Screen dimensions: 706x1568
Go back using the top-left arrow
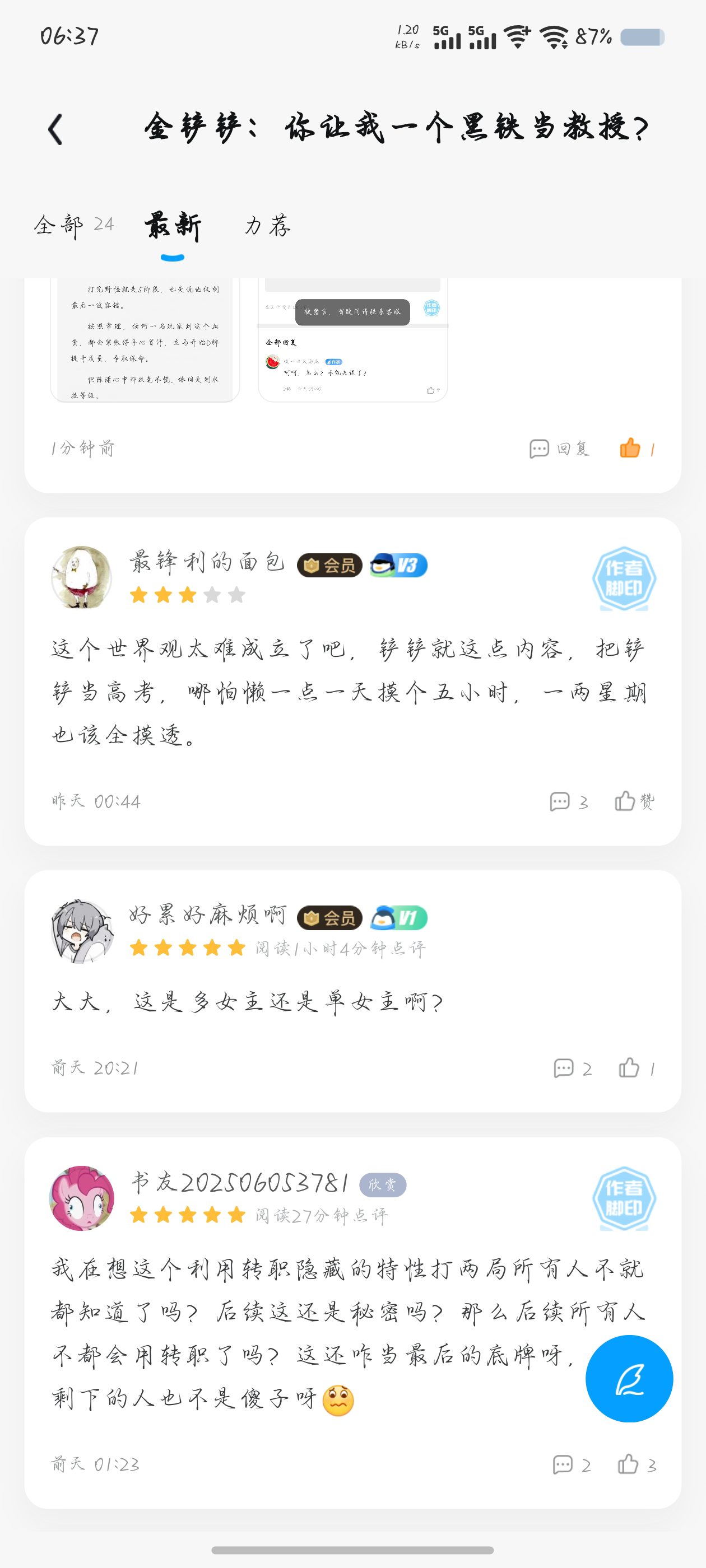(x=55, y=129)
